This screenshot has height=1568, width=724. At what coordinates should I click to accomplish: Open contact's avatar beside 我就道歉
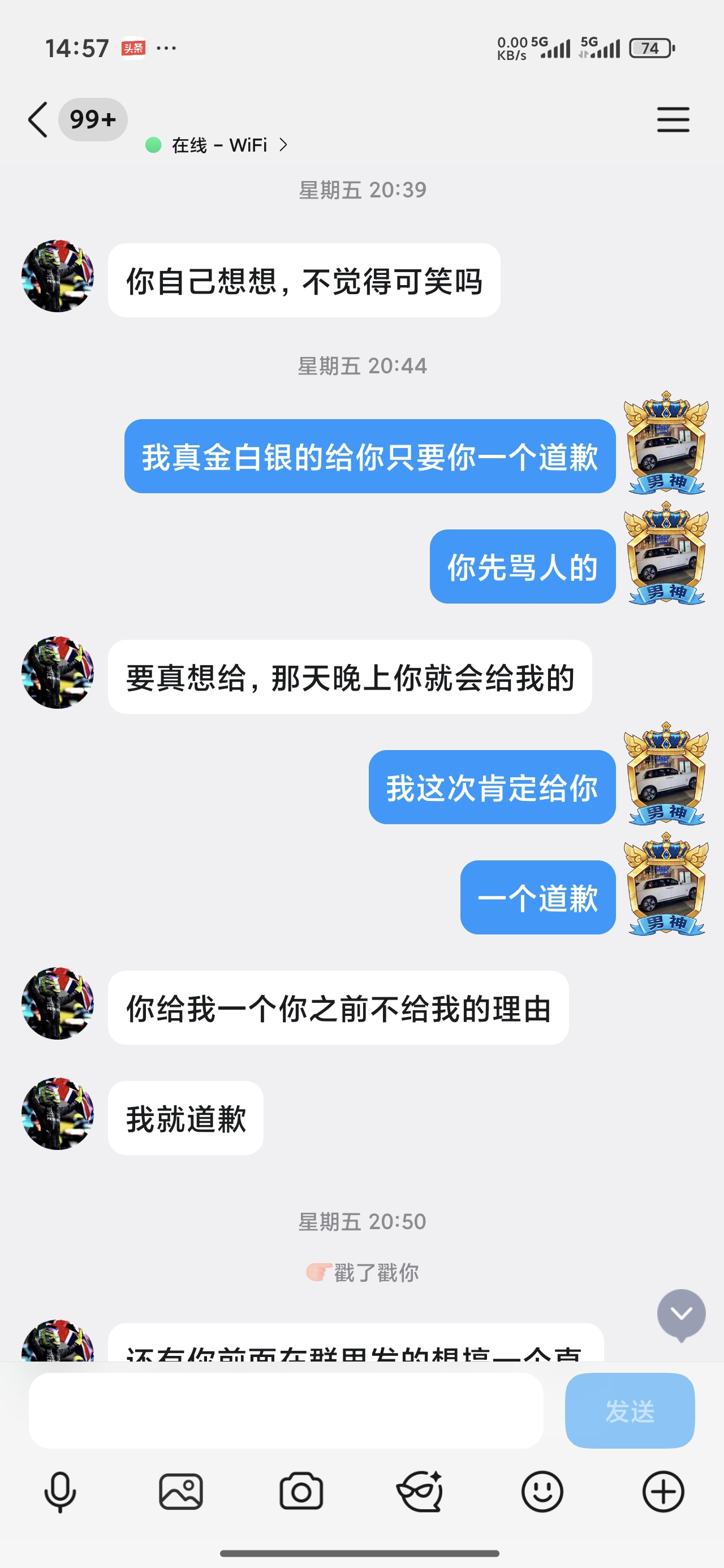[x=58, y=1113]
